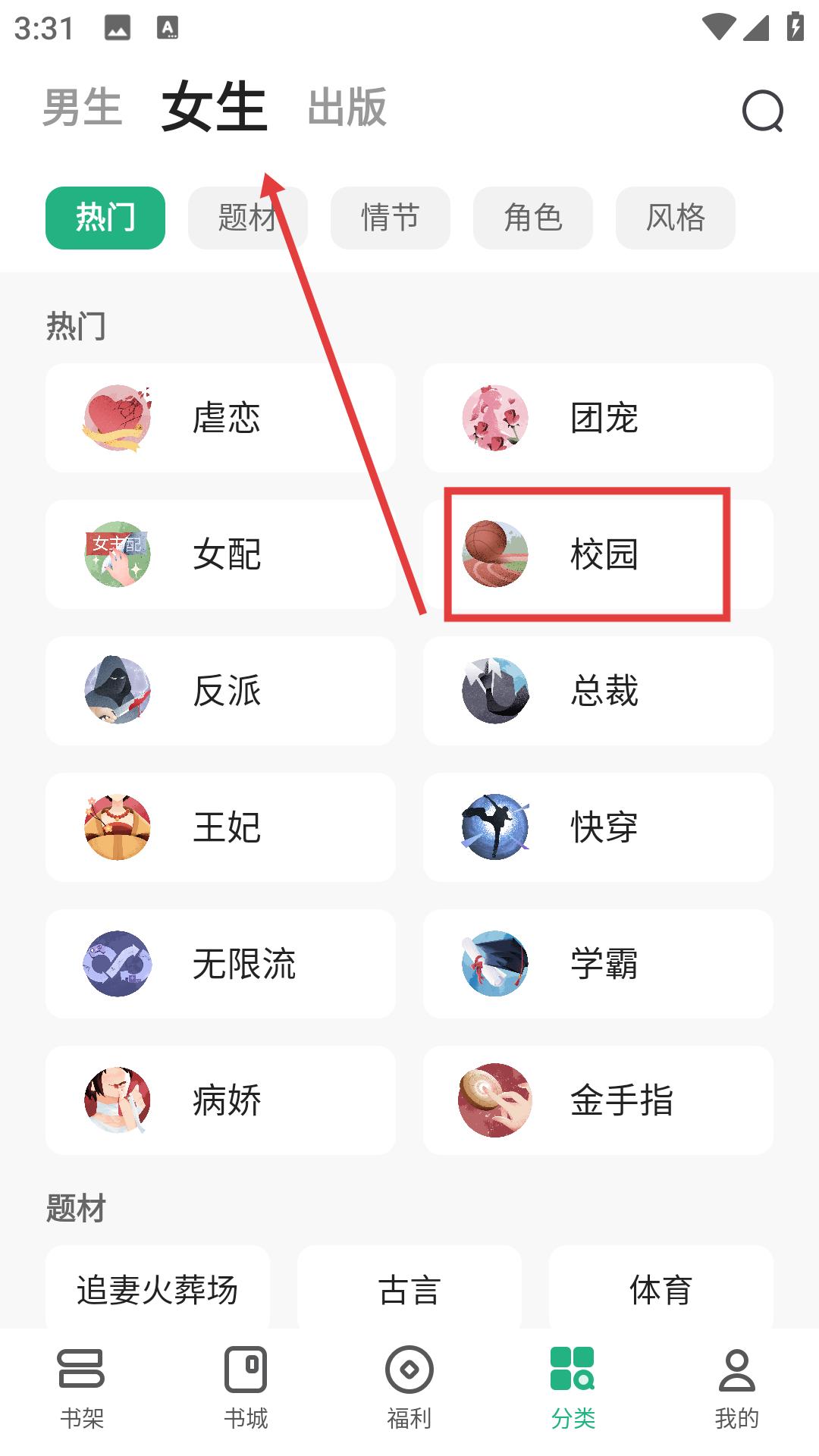
Task: Go to the 书架 tab
Action: 82,1388
